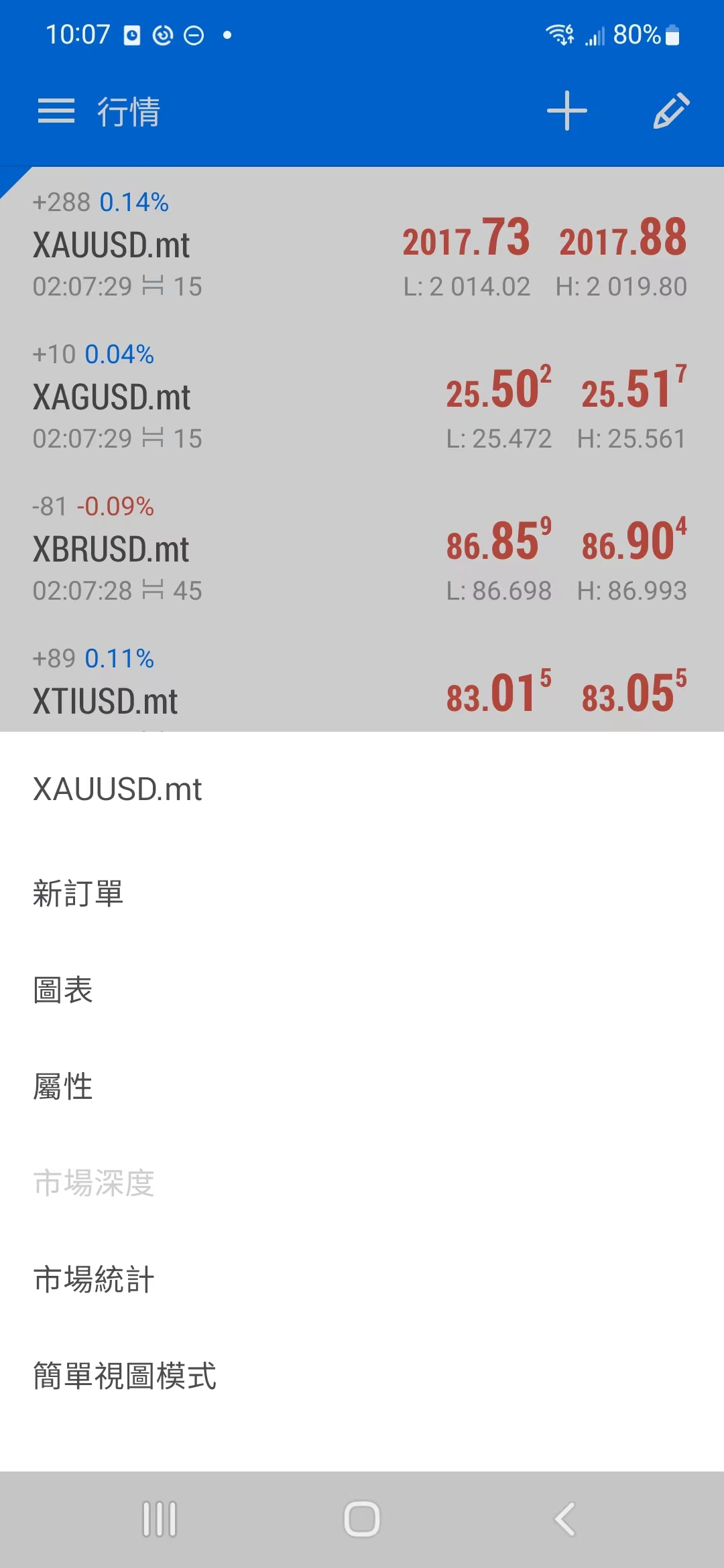Screen dimensions: 724x1568
Task: Open 市場統計 option
Action: coord(94,1279)
